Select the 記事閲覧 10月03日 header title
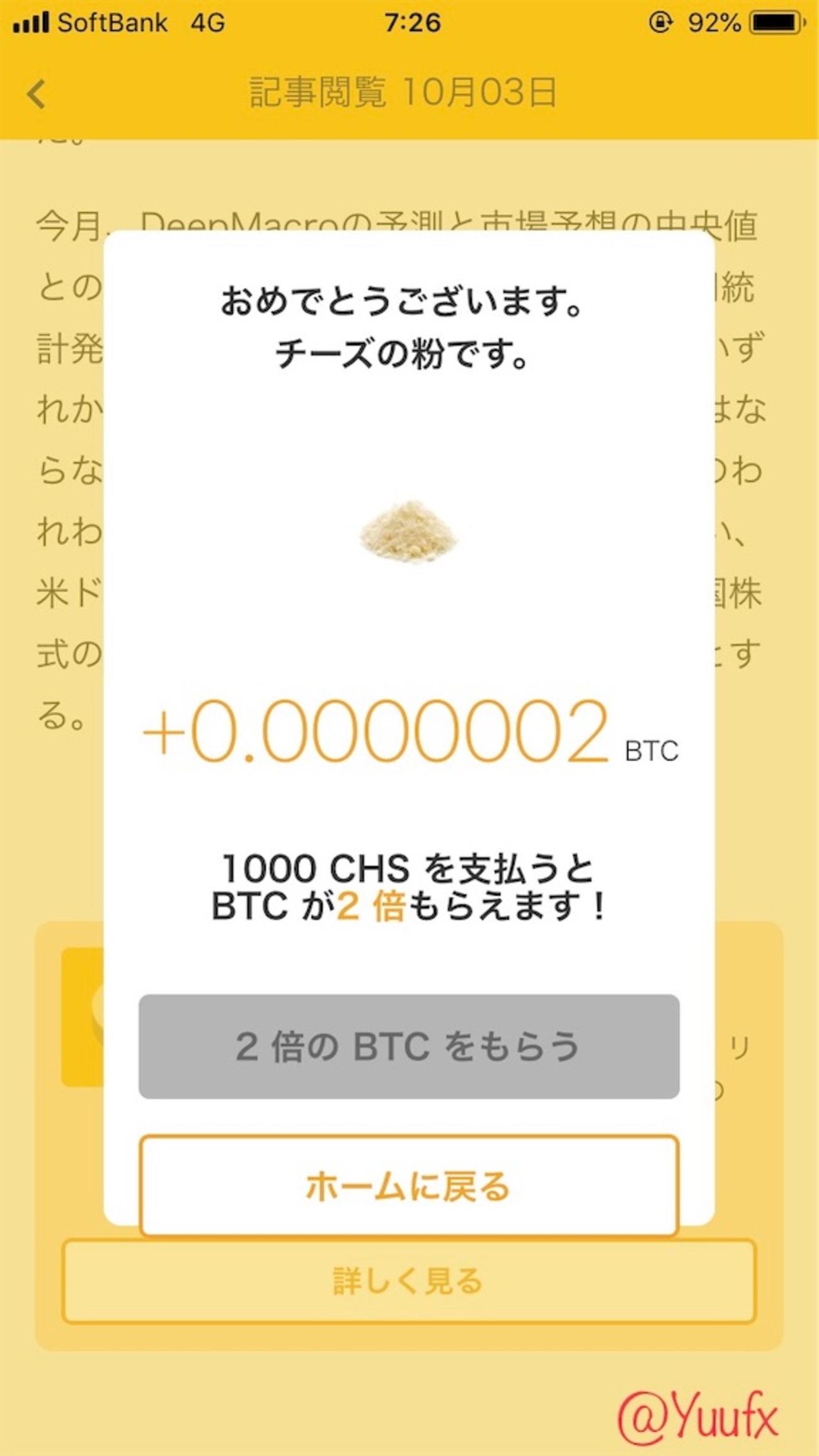 click(403, 93)
